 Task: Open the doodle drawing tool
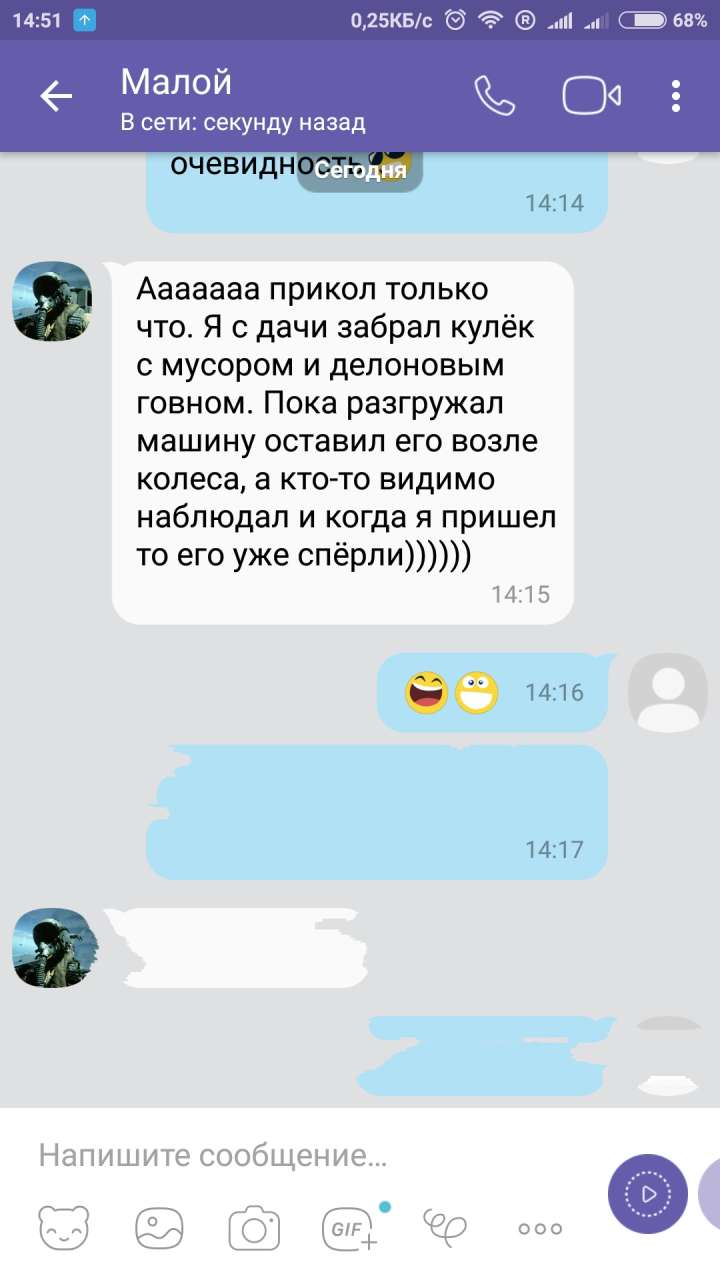point(446,1227)
